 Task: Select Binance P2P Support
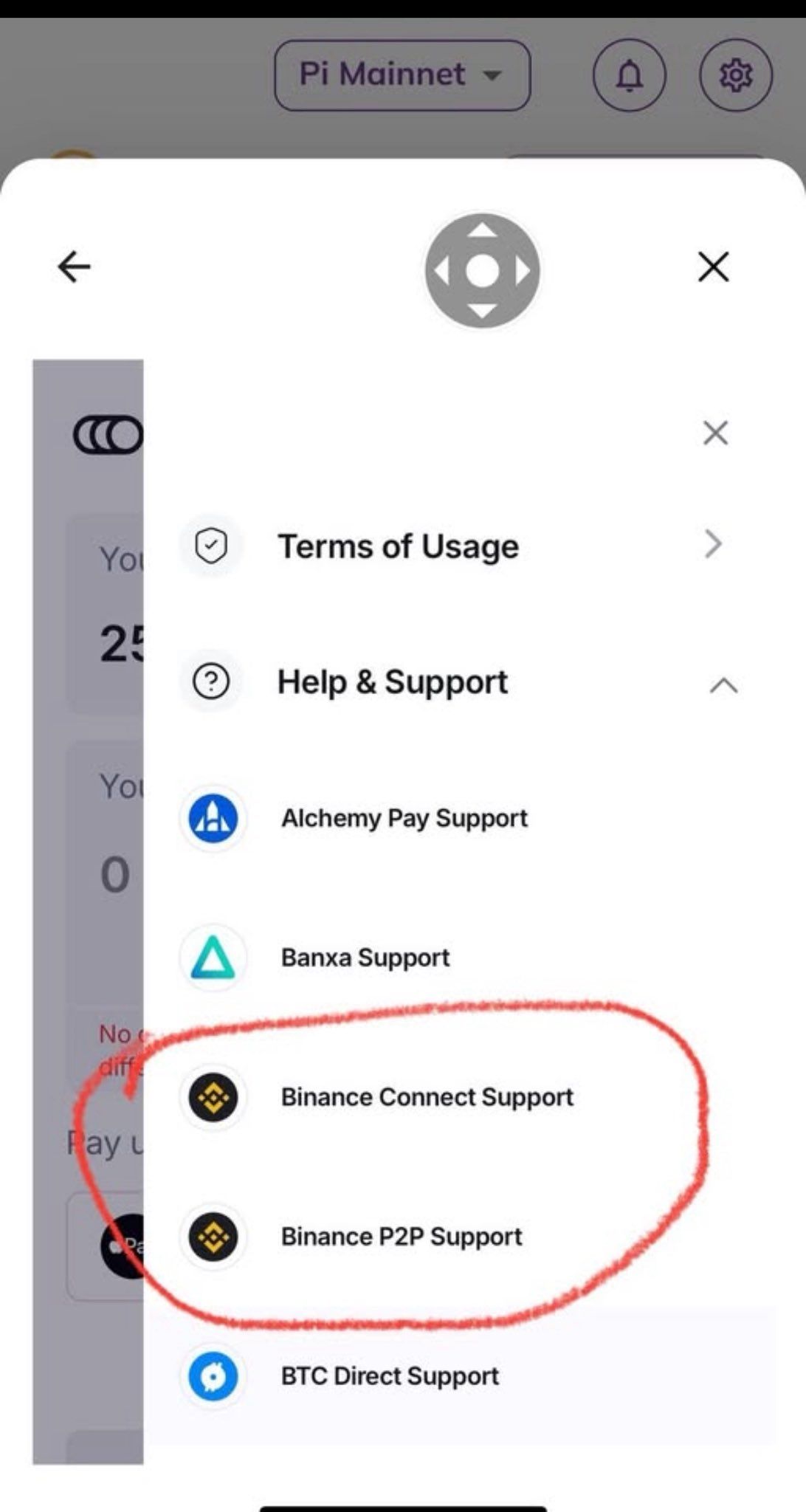[402, 1237]
